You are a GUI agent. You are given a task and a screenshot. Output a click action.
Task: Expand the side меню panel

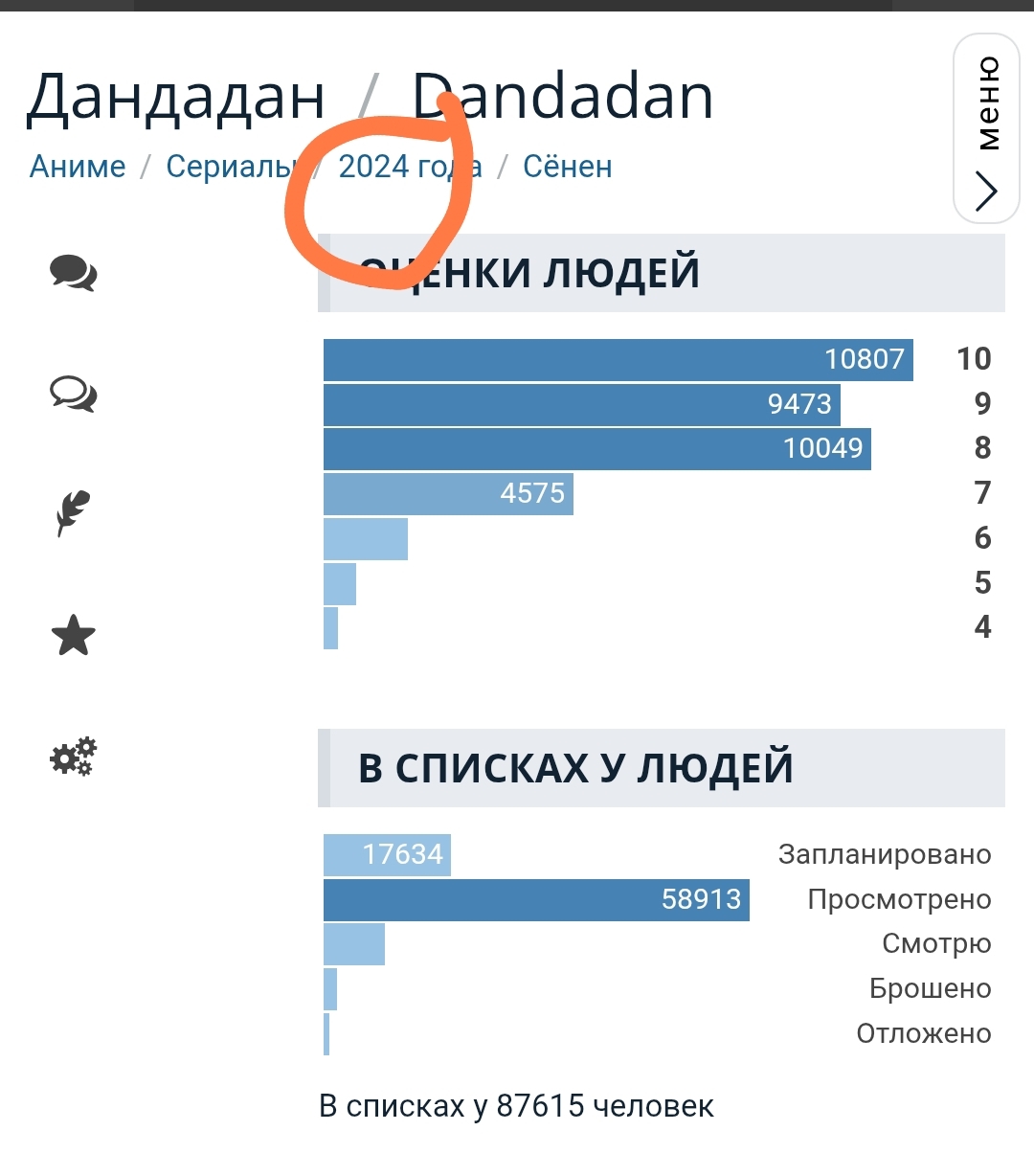click(x=987, y=129)
